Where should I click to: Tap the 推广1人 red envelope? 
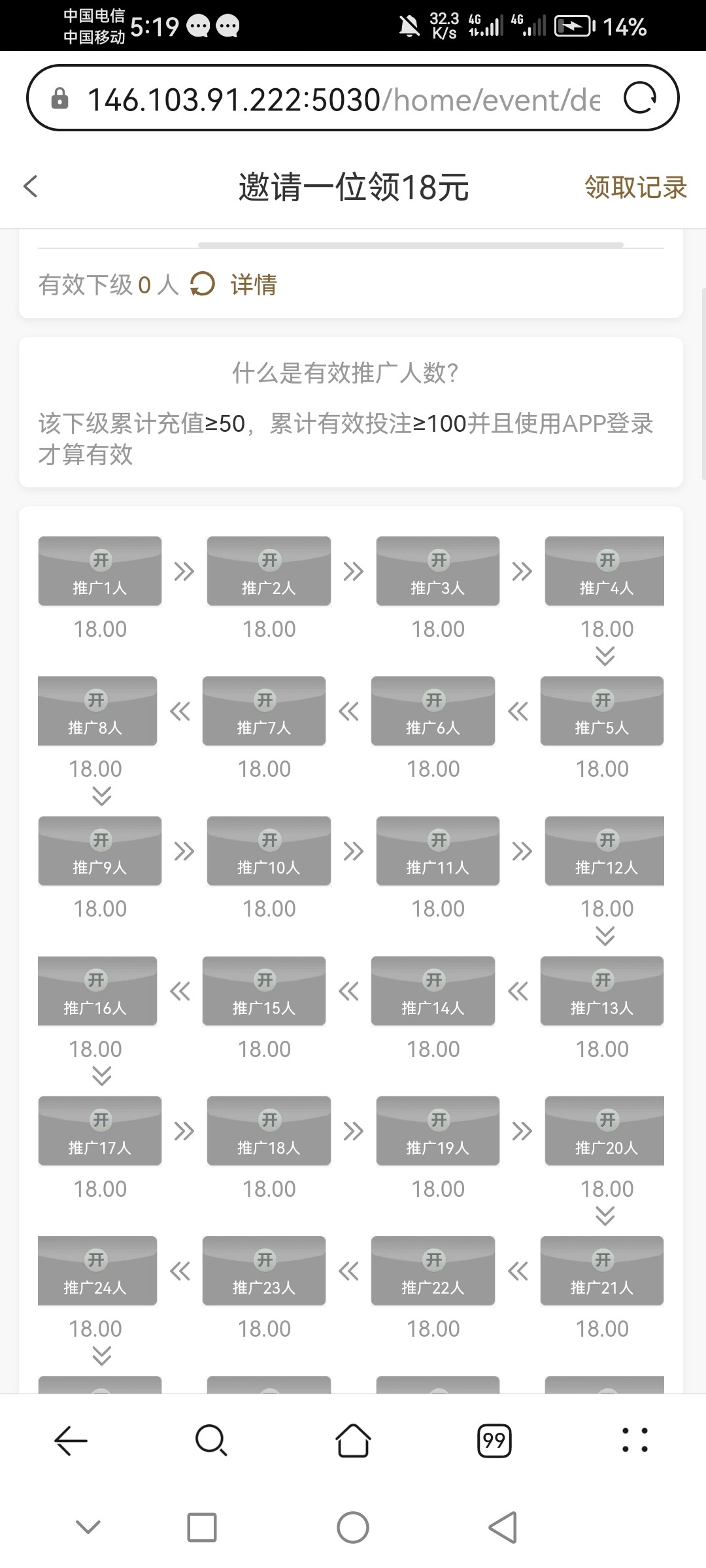click(99, 570)
